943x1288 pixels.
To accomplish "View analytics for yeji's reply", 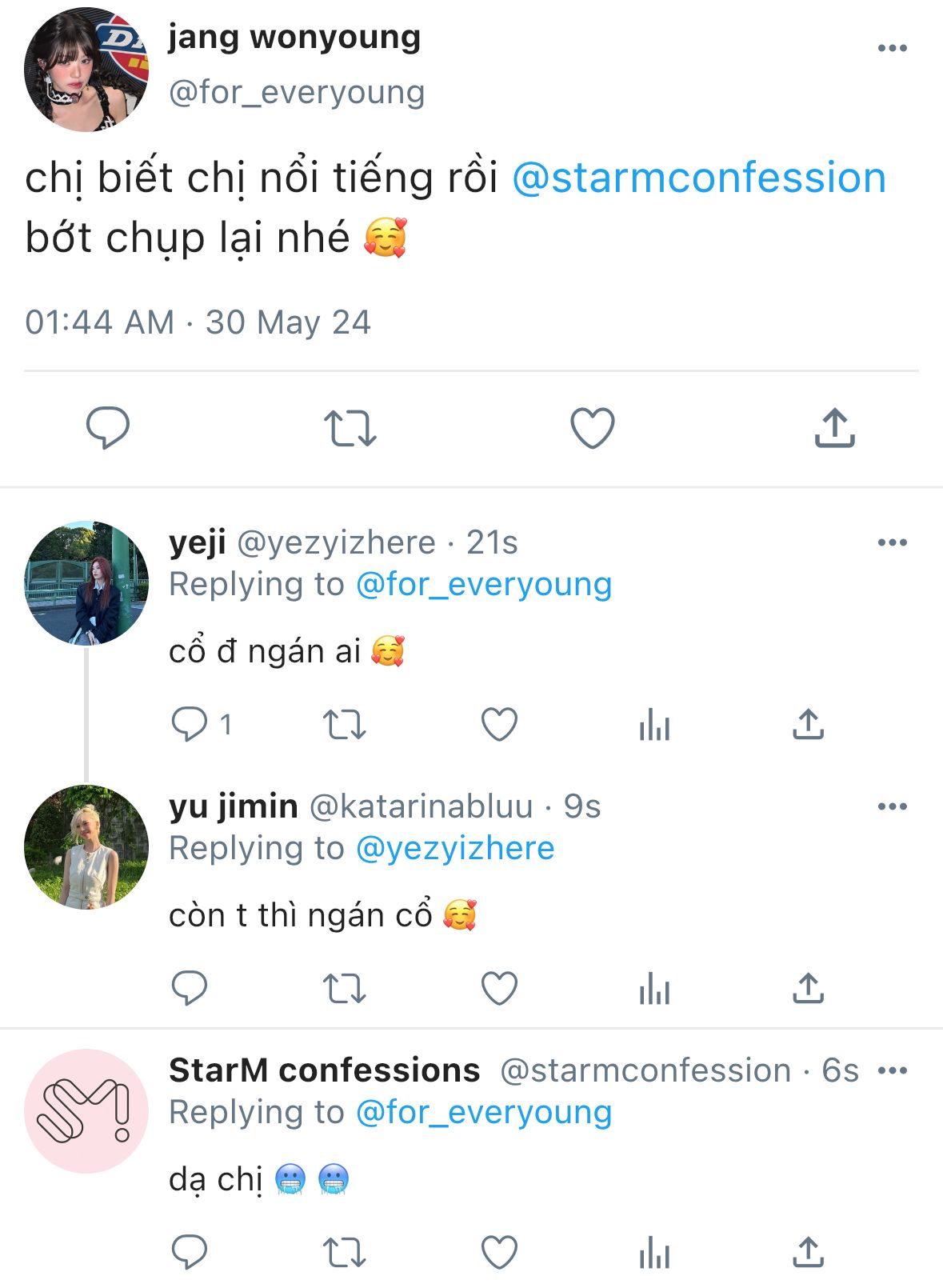I will [x=654, y=725].
